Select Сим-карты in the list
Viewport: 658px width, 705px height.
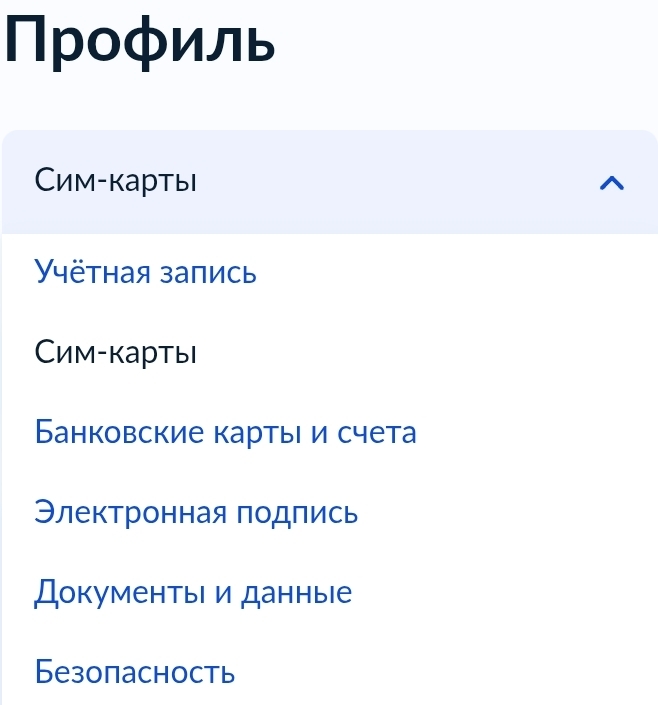coord(115,352)
